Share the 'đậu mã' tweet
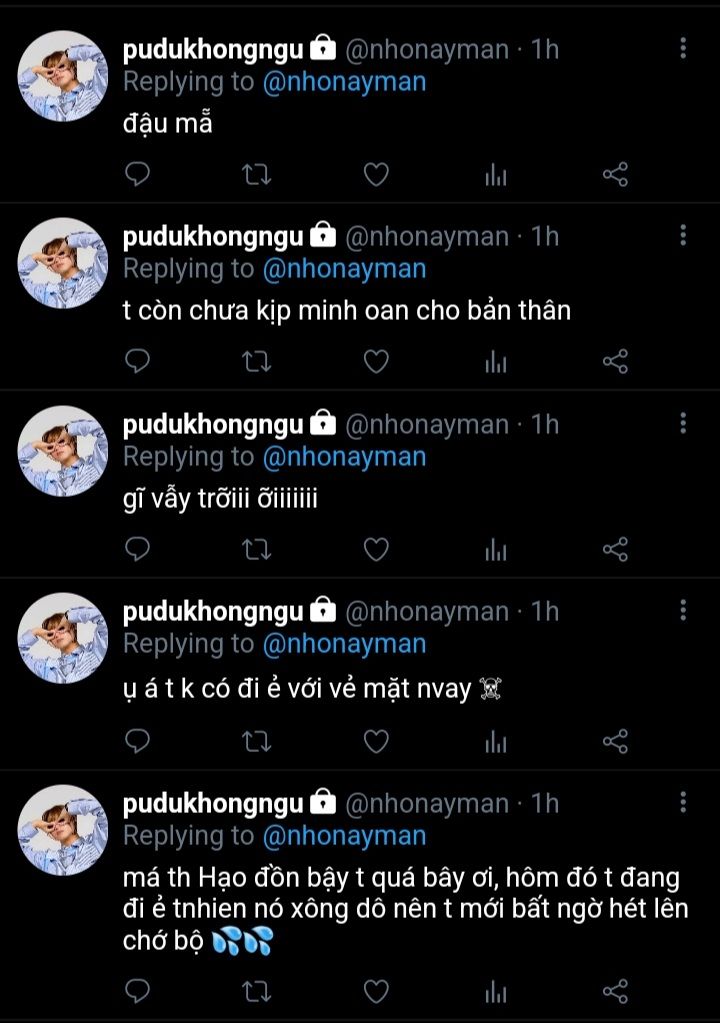 tap(615, 175)
